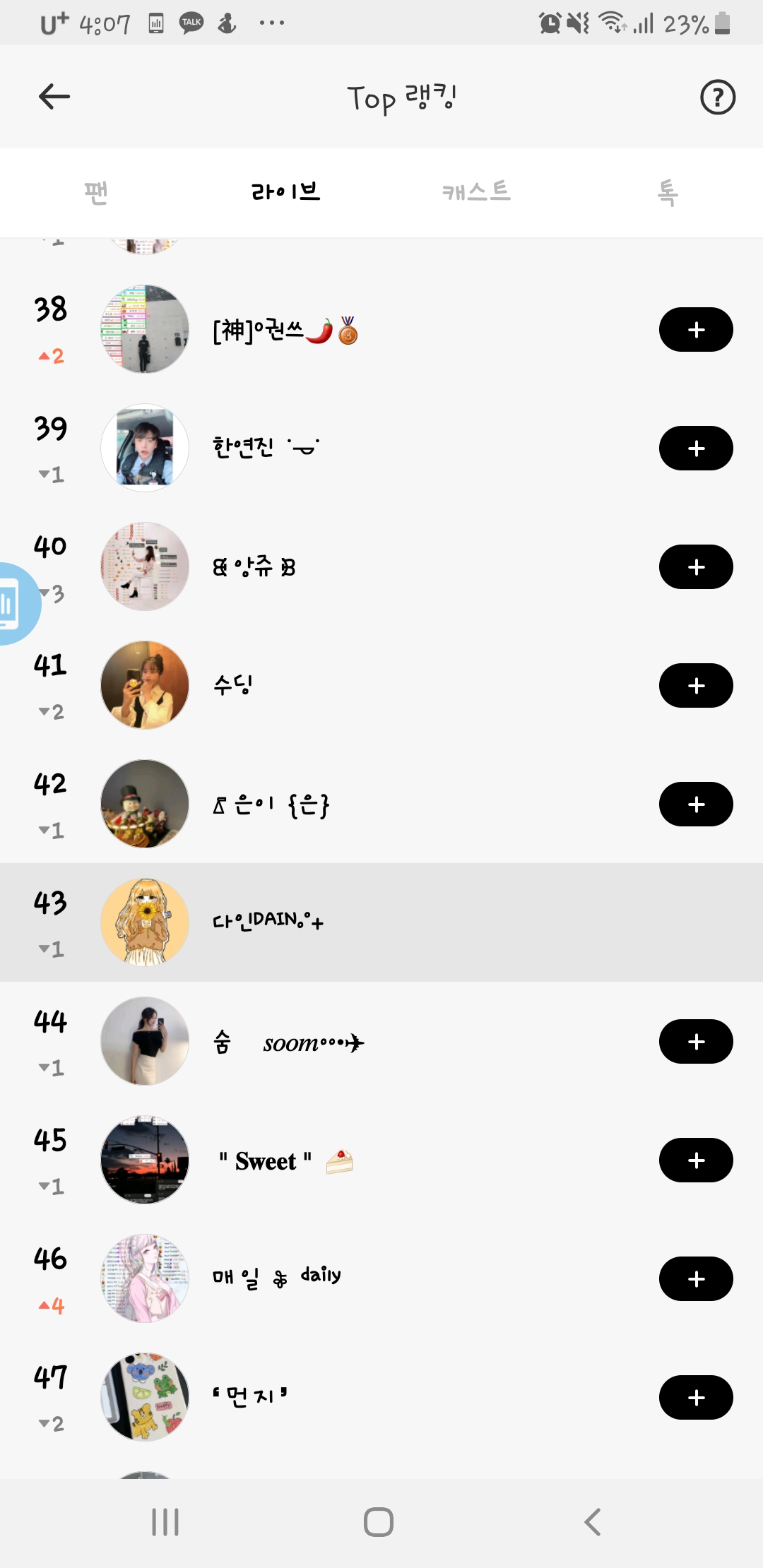Follow 수딩 with the plus button

tap(696, 686)
